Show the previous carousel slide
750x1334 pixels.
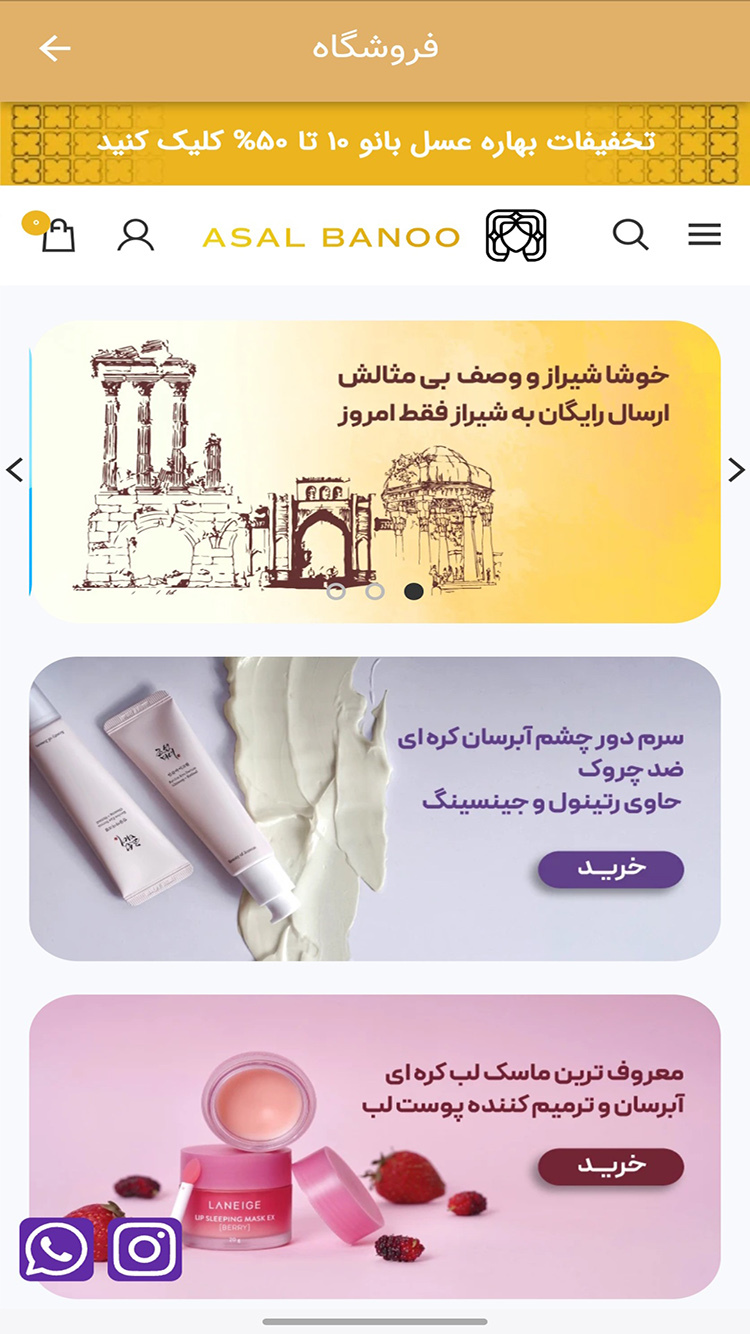tap(14, 469)
